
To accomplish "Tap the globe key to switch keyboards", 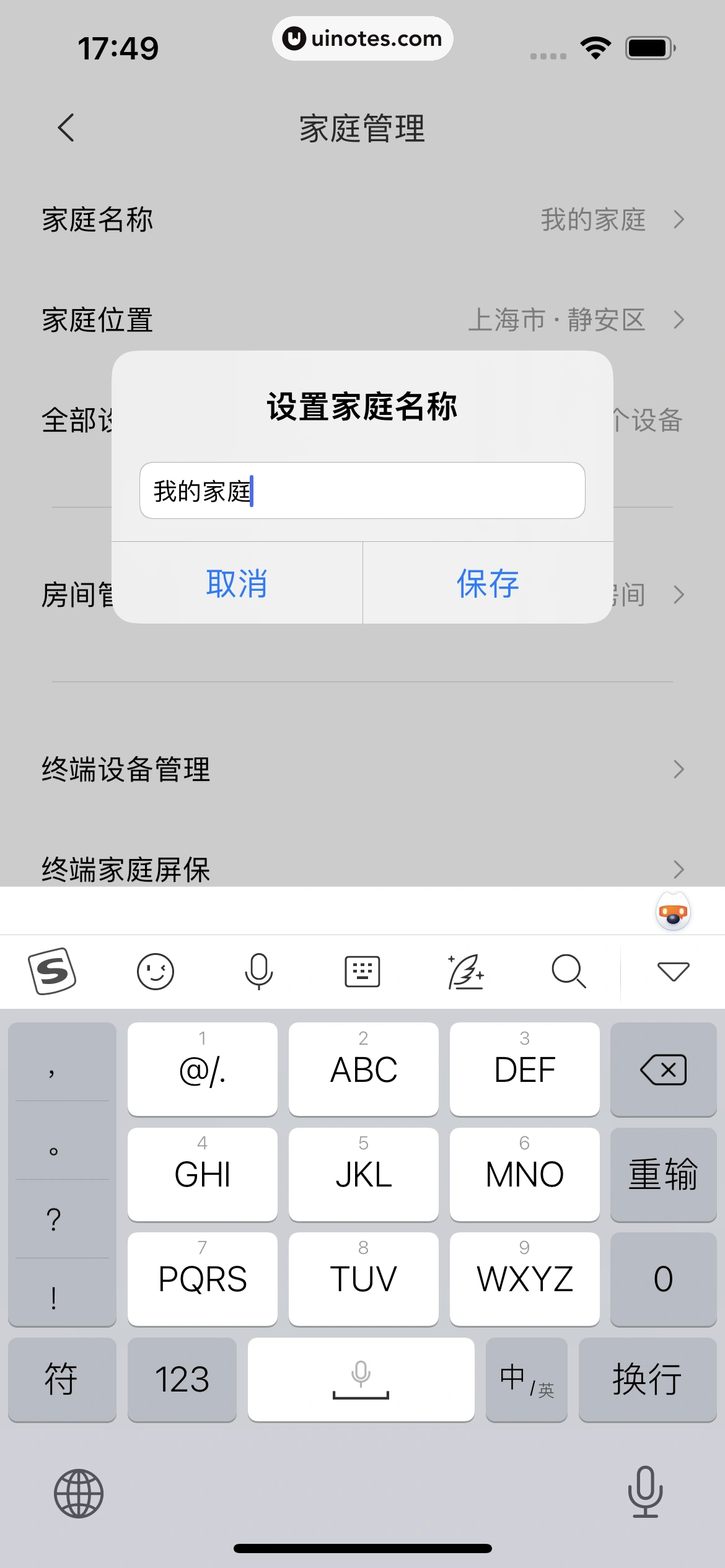I will (79, 1493).
